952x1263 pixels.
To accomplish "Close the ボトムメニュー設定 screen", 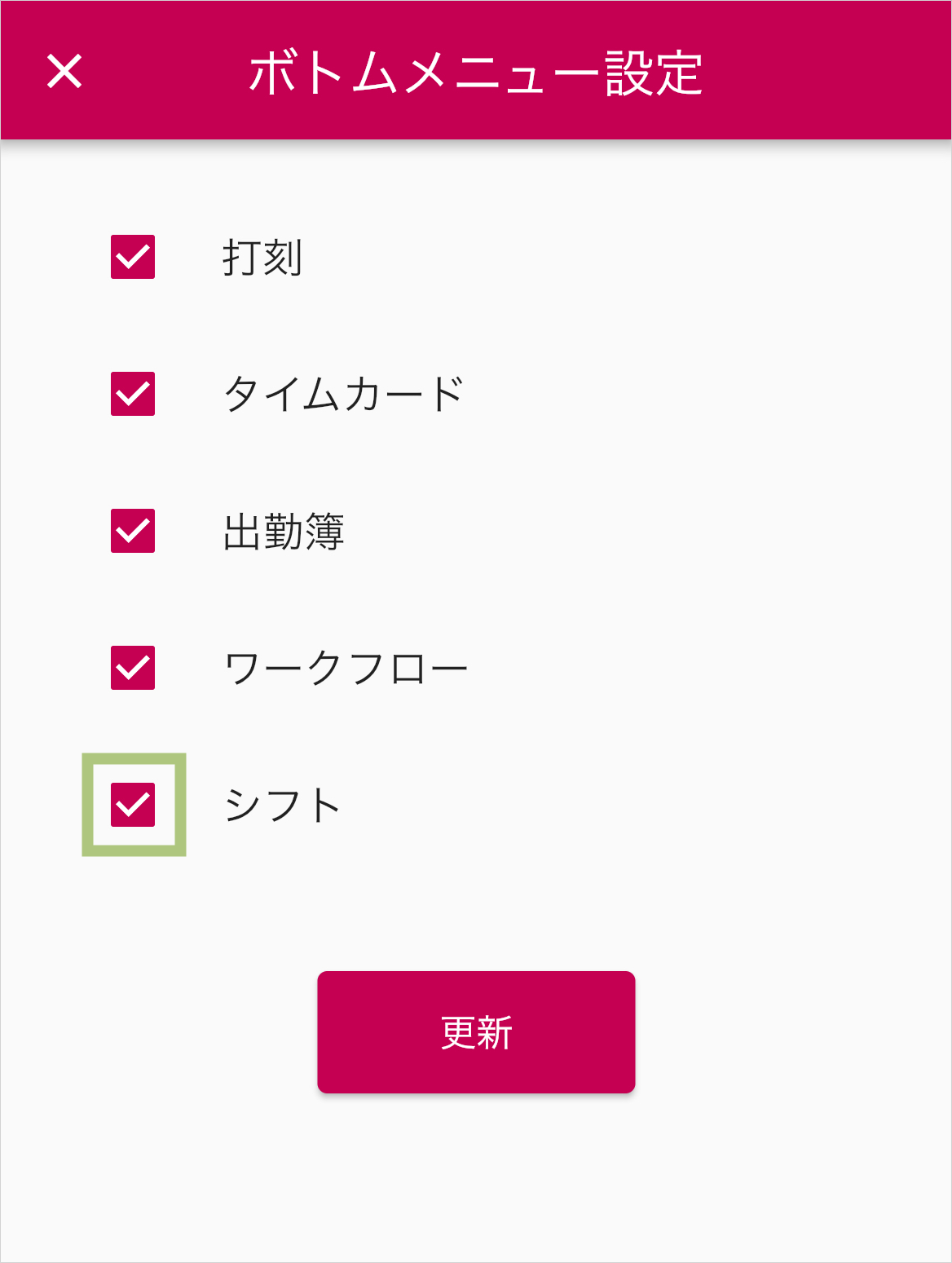I will pos(64,71).
